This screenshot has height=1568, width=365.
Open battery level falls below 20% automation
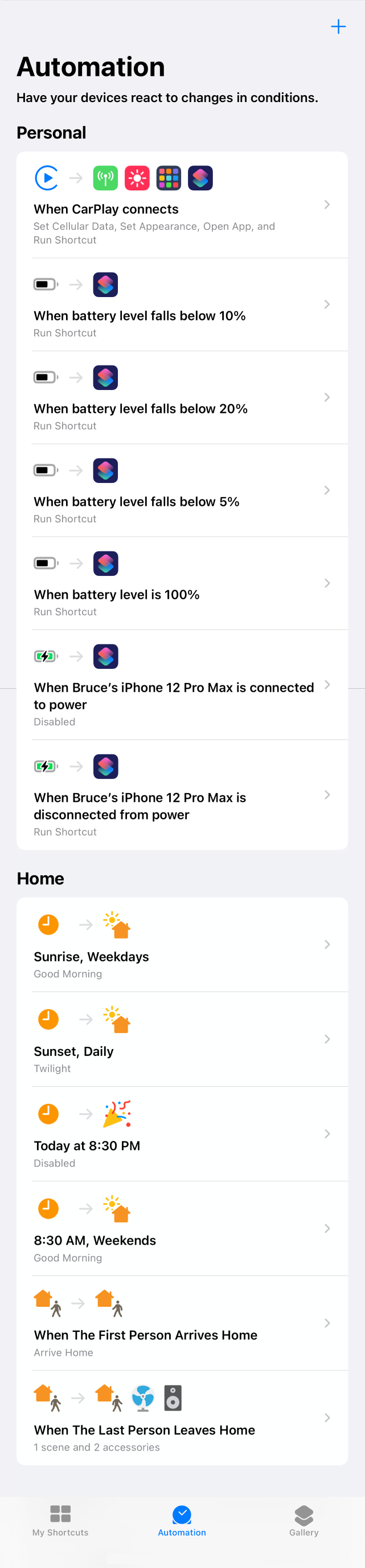click(x=181, y=398)
